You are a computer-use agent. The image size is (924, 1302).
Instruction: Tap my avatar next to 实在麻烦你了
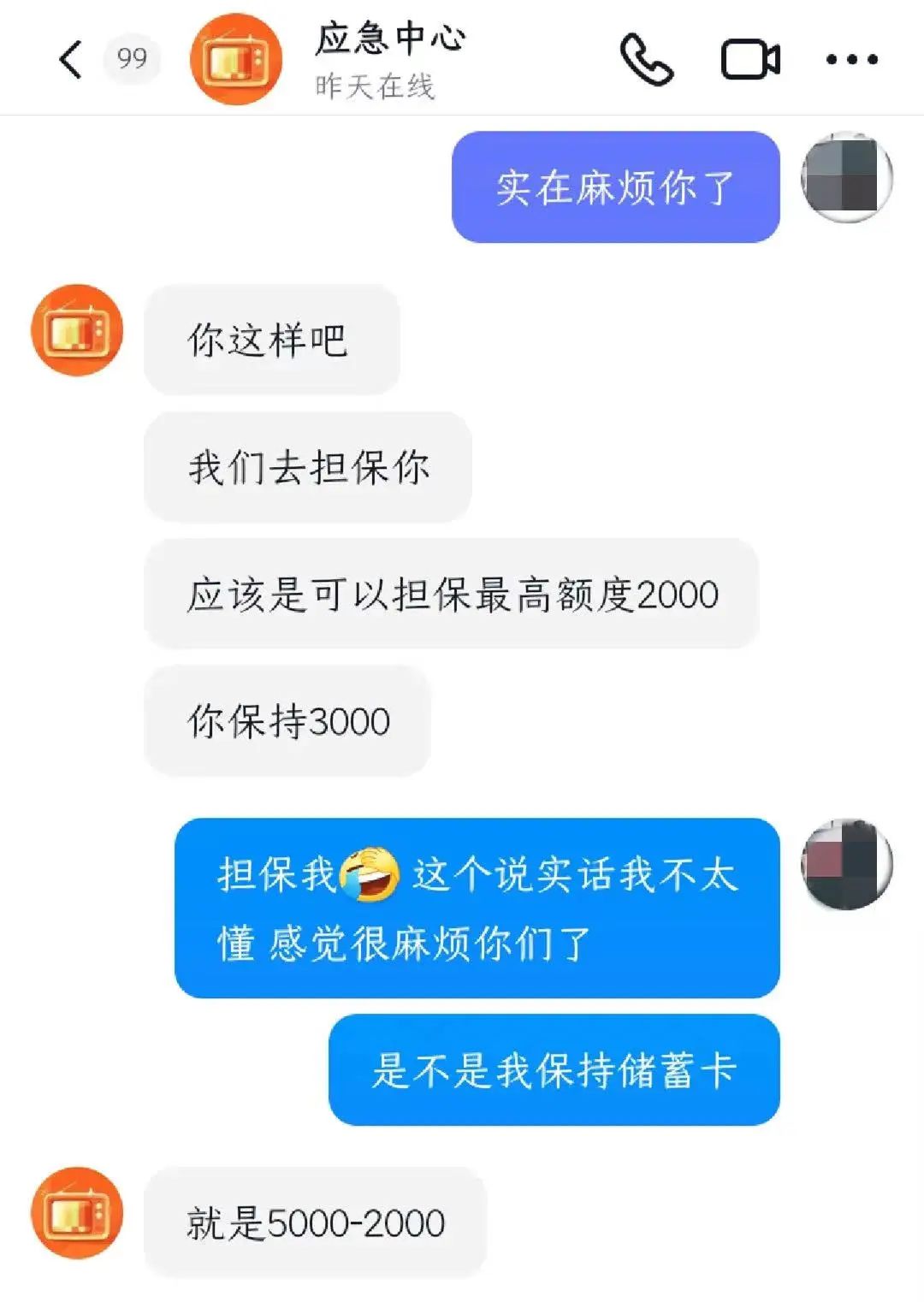[x=846, y=178]
